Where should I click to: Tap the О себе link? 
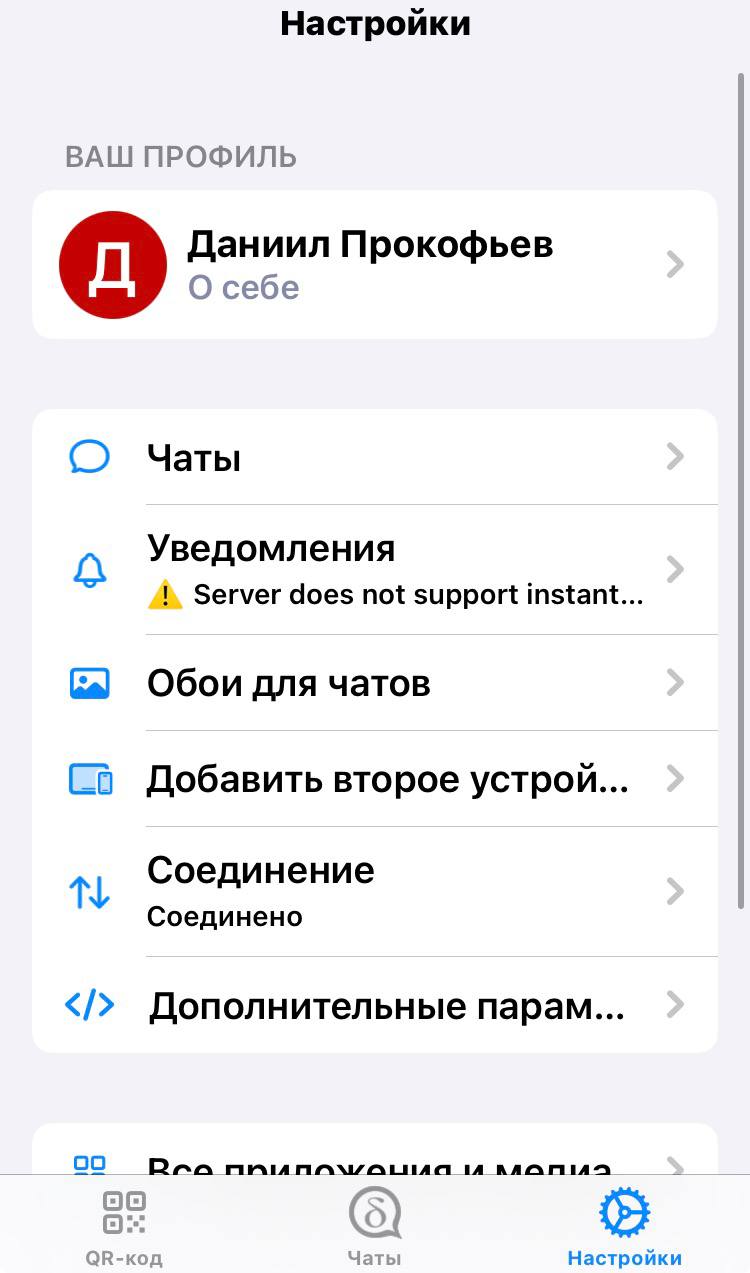tap(243, 290)
